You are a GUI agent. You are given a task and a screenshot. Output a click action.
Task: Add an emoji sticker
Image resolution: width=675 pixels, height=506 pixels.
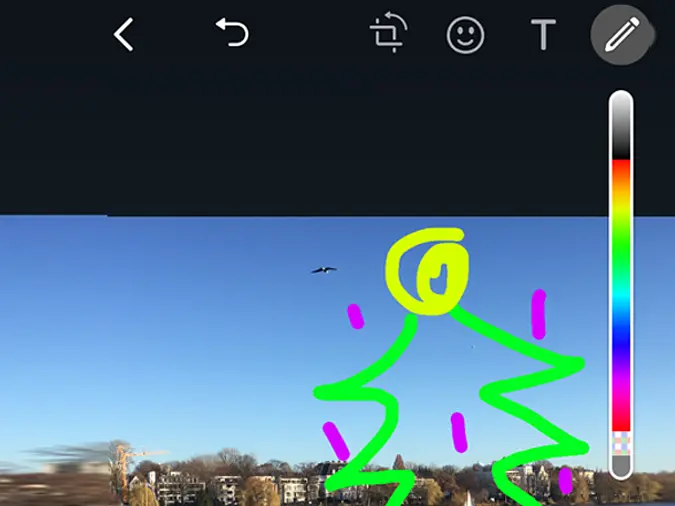click(465, 36)
